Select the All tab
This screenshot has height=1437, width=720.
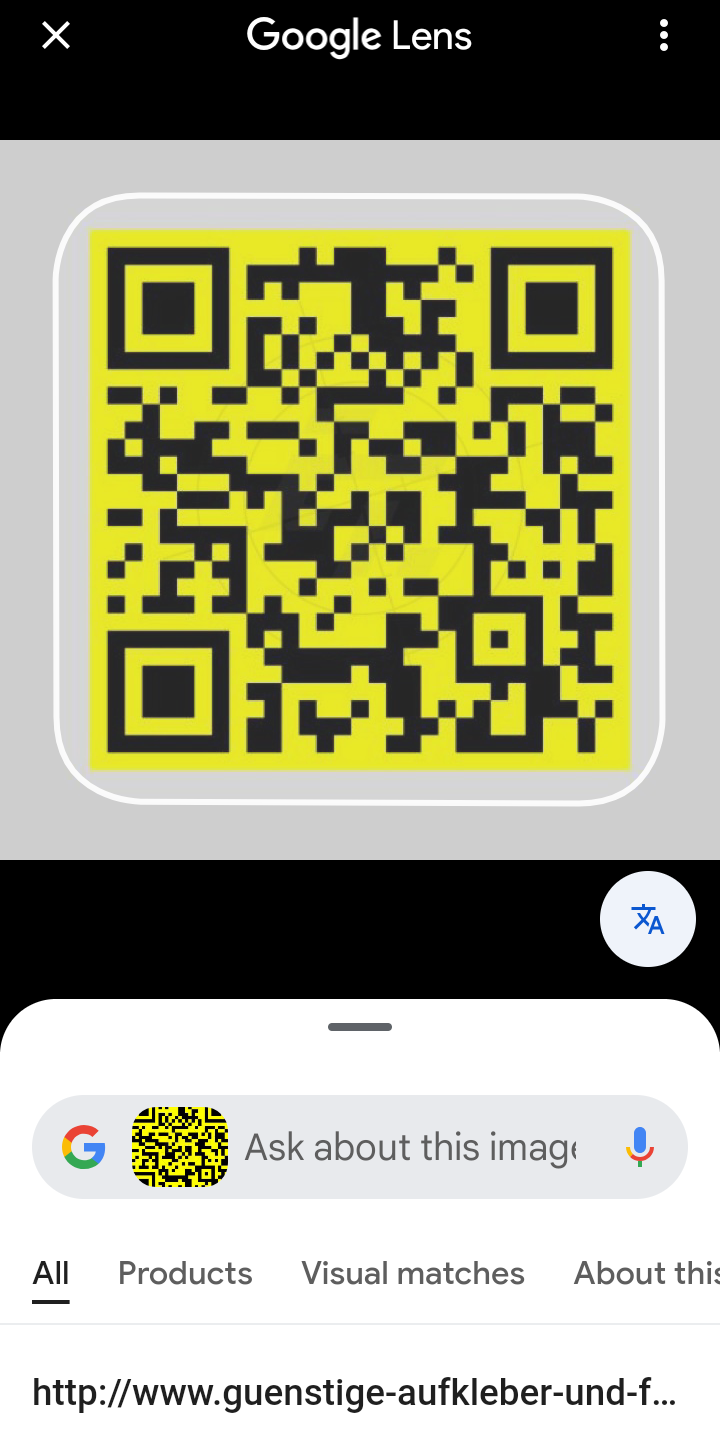pyautogui.click(x=51, y=1273)
